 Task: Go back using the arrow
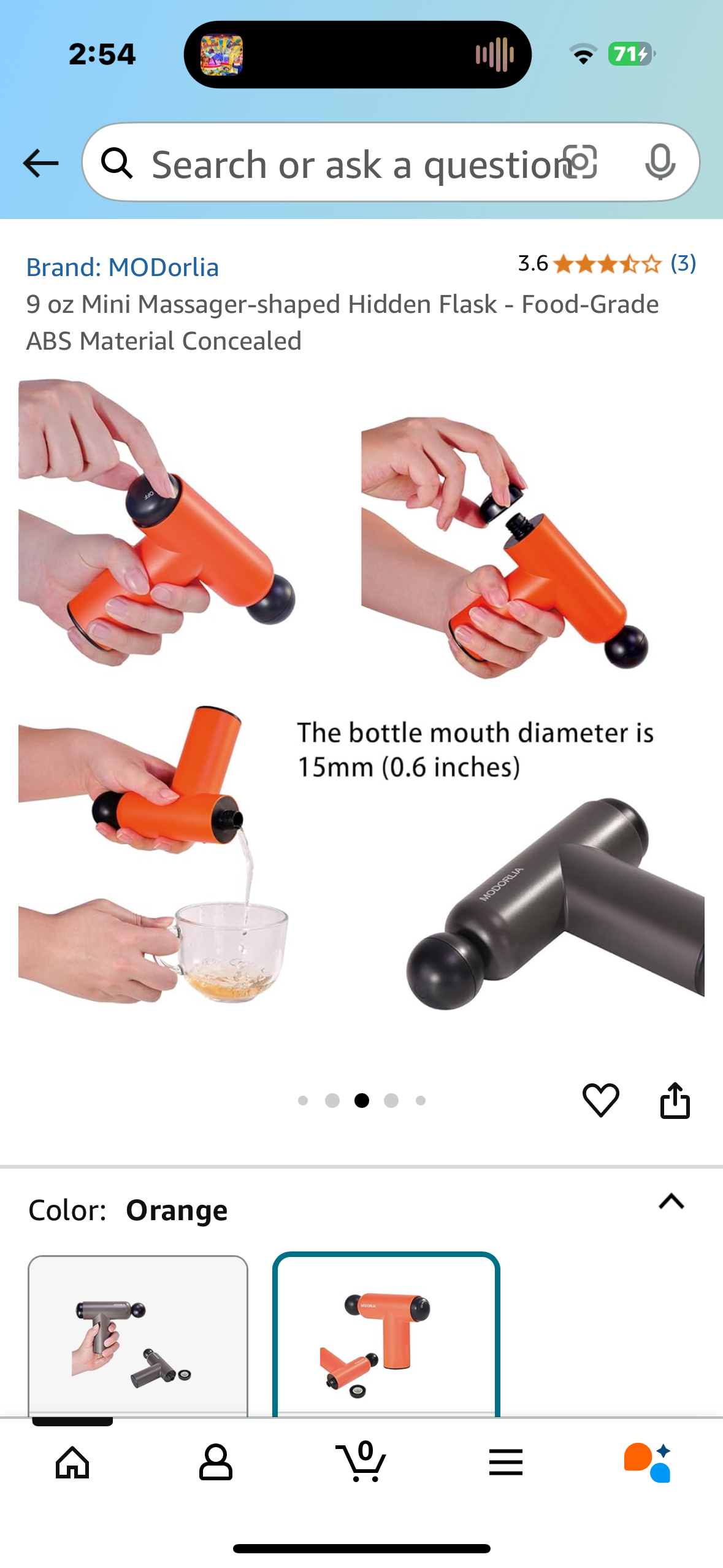40,164
